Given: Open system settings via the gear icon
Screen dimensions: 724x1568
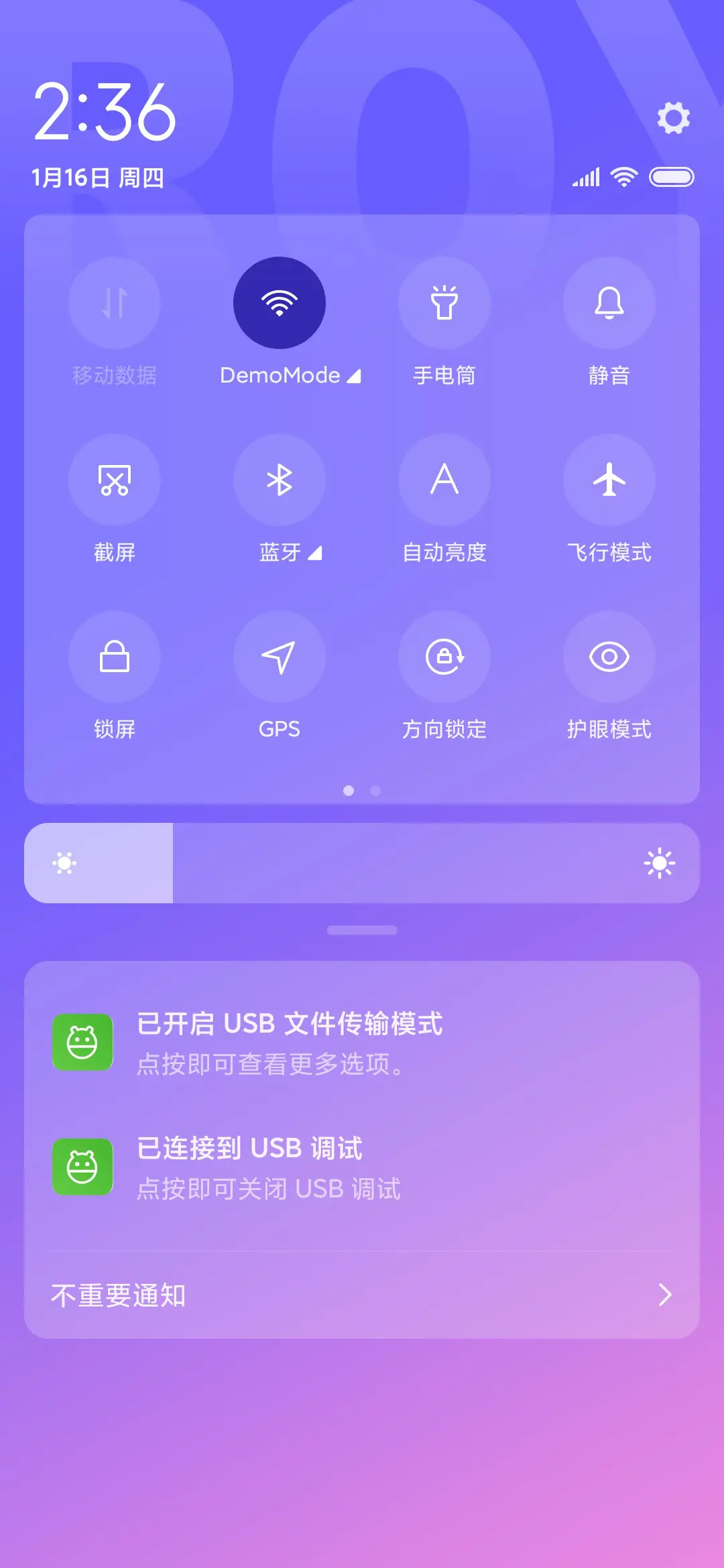Looking at the screenshot, I should coord(674,118).
